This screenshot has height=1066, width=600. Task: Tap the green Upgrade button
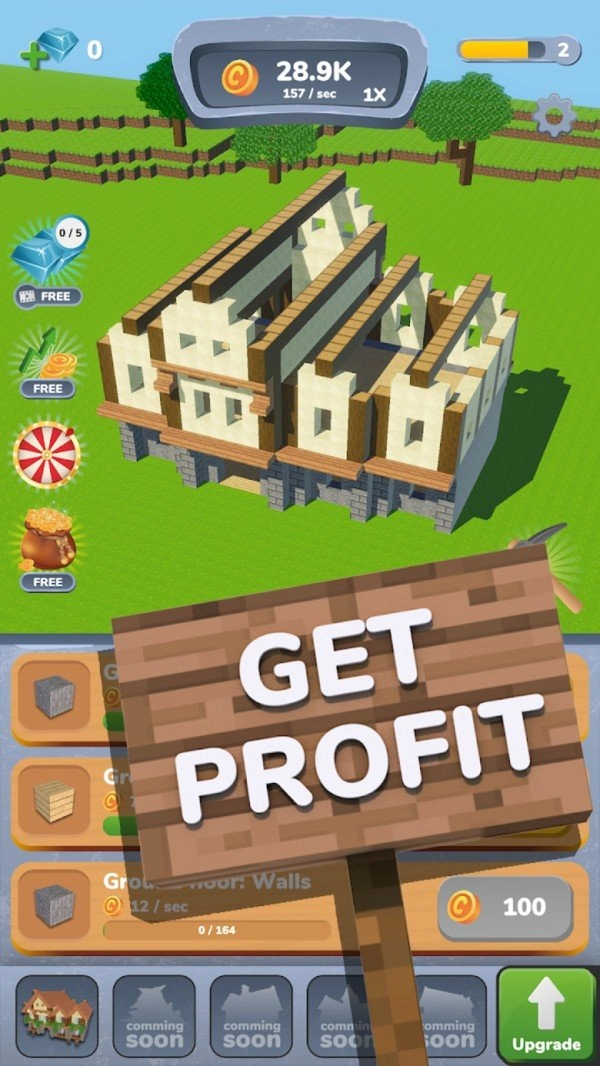[x=545, y=1015]
